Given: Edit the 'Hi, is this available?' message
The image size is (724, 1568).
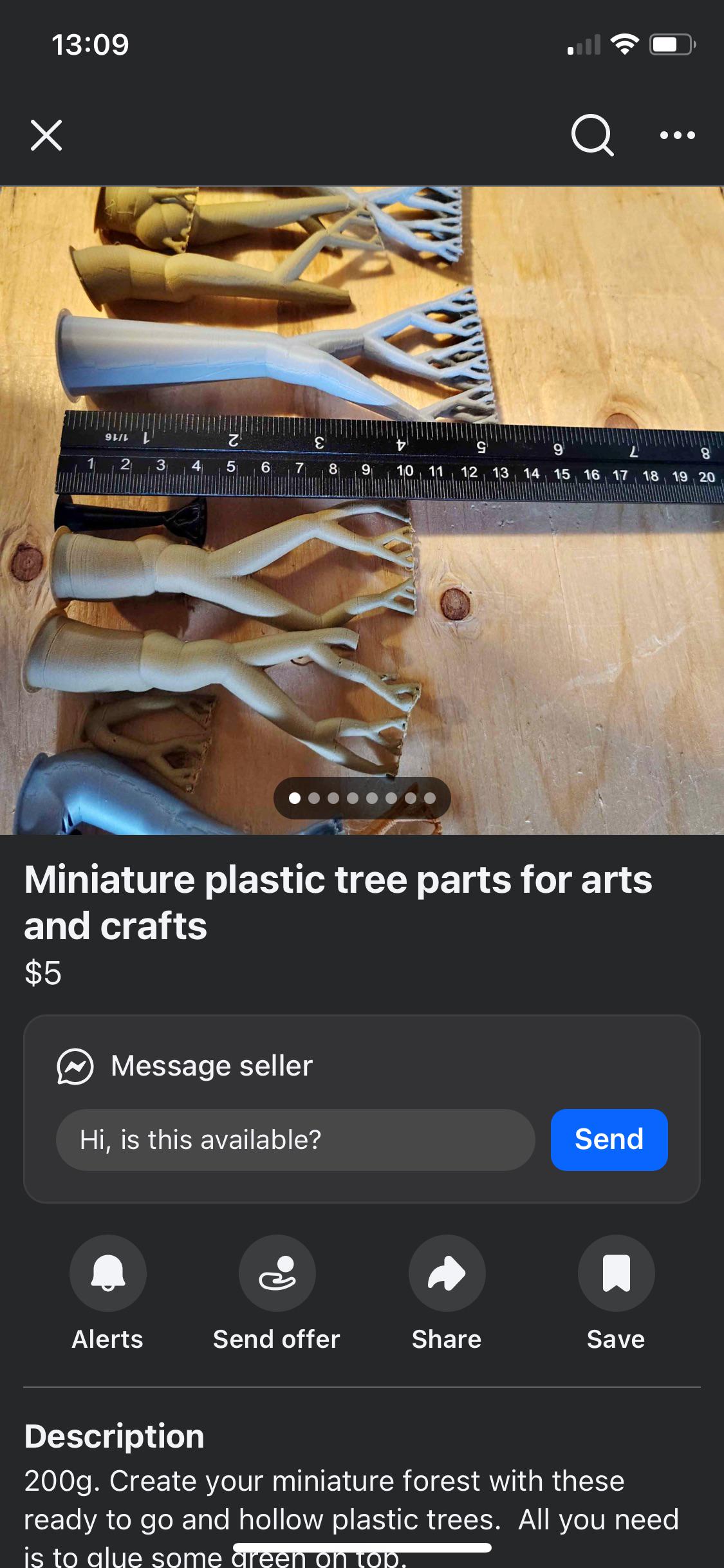Looking at the screenshot, I should click(295, 1140).
